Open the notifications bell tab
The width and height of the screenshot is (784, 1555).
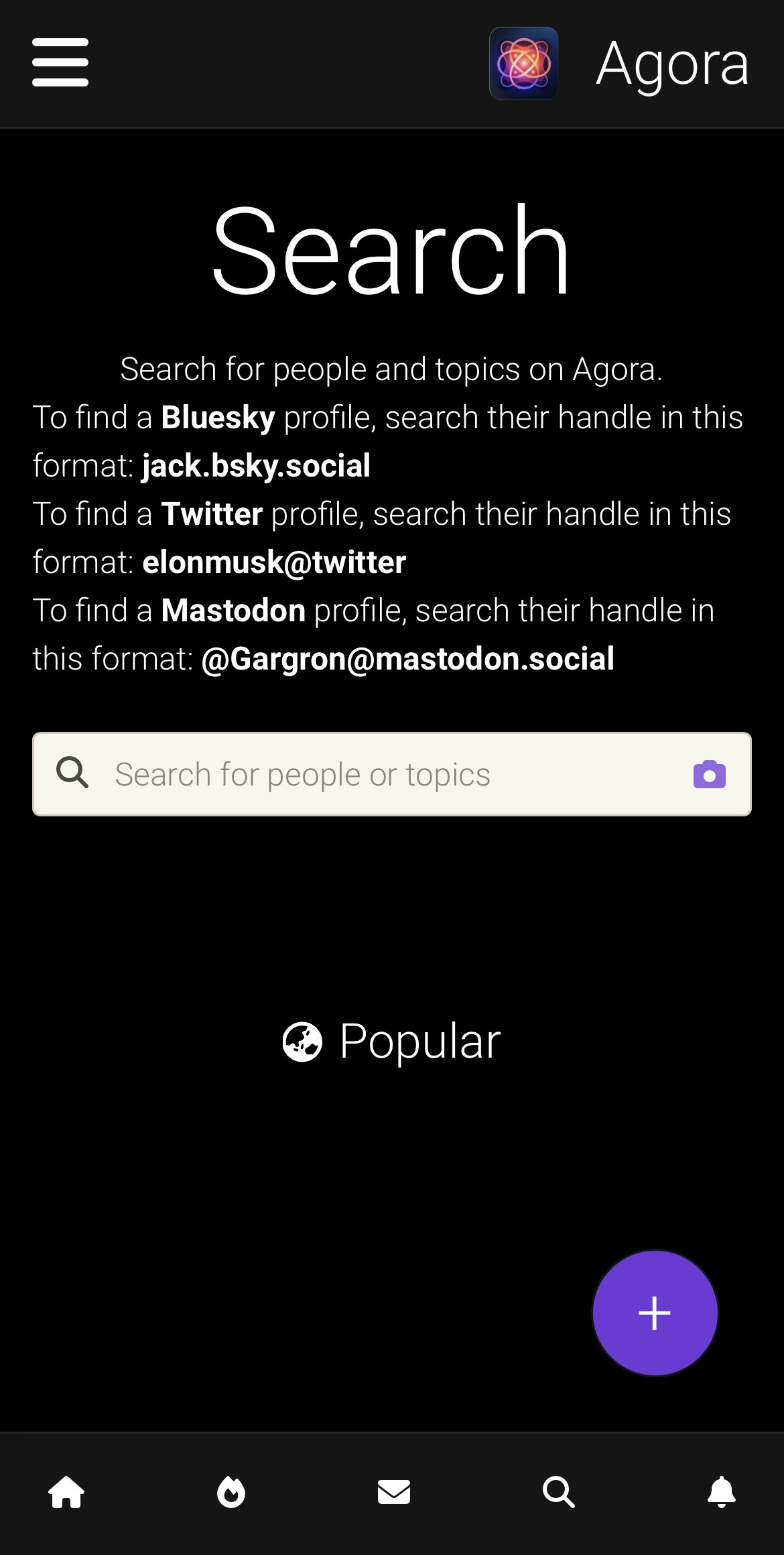point(722,1492)
